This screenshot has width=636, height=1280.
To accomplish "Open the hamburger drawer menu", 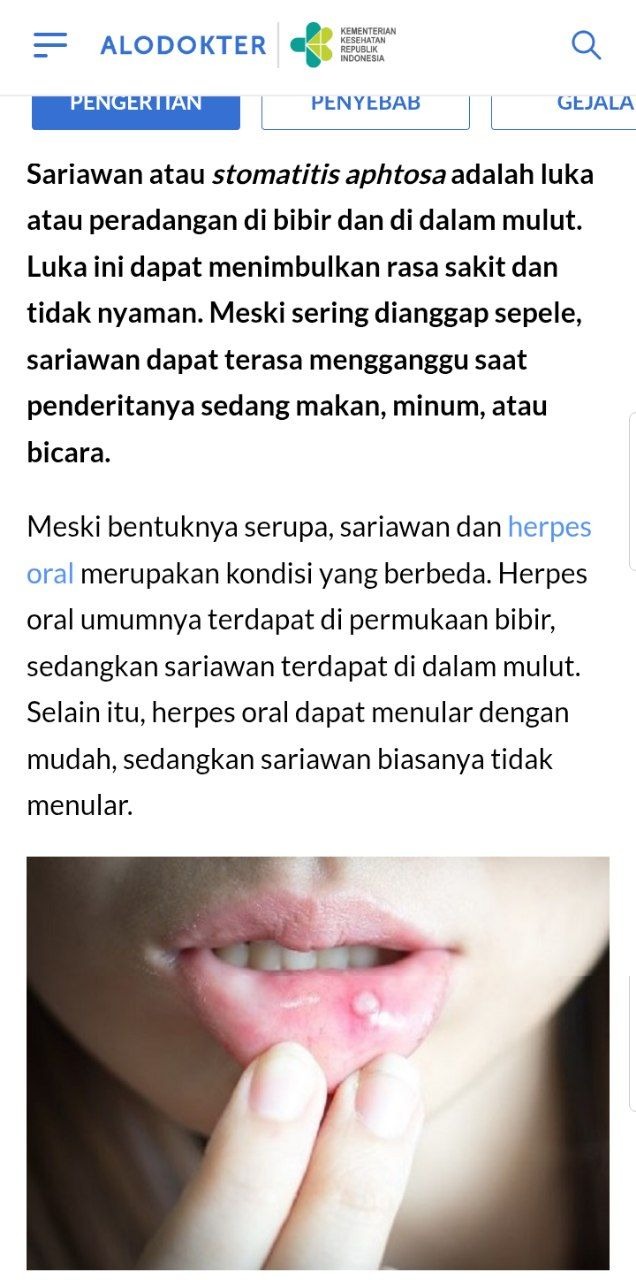I will point(50,45).
